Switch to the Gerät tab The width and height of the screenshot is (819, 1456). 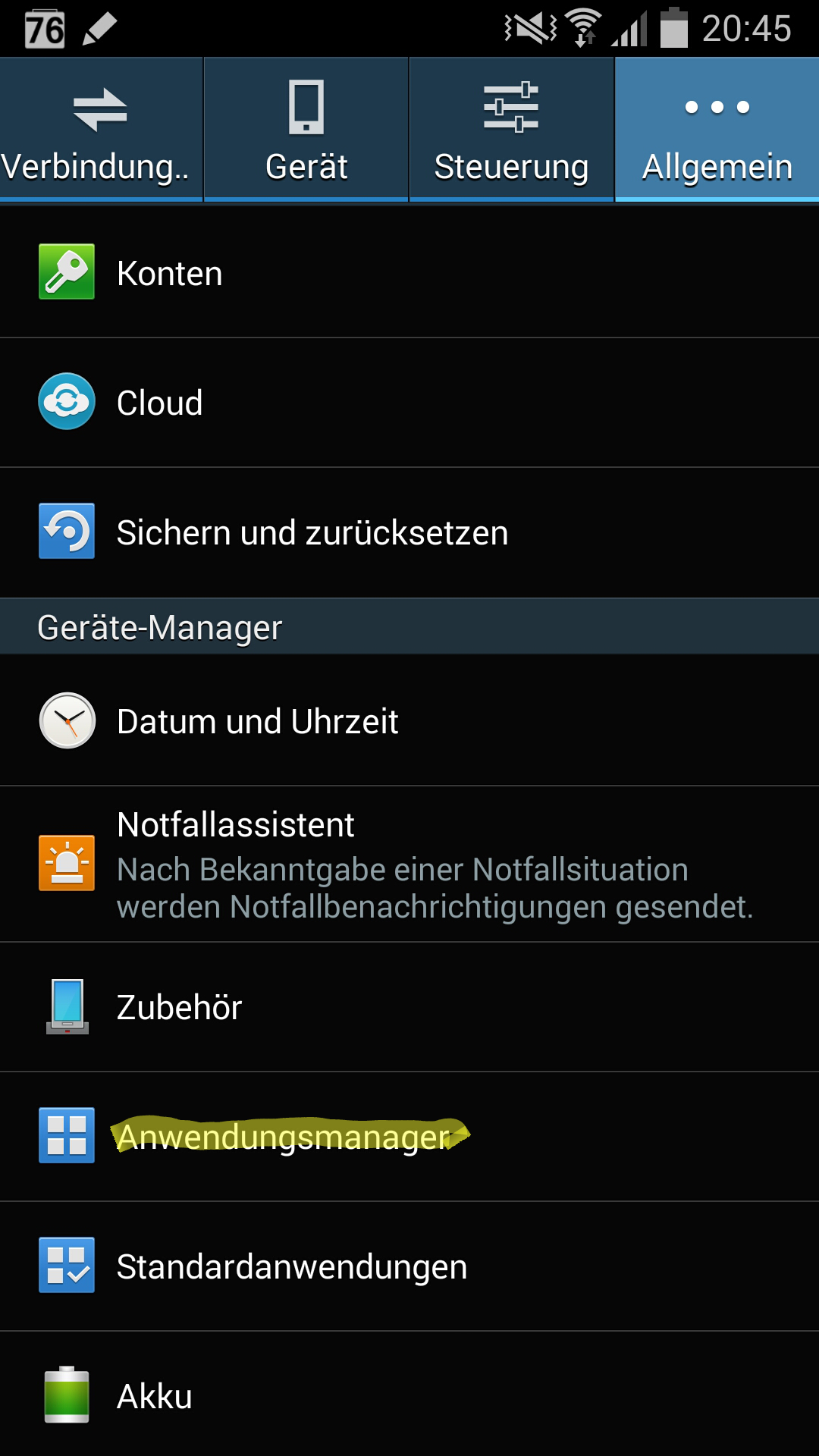[x=306, y=130]
